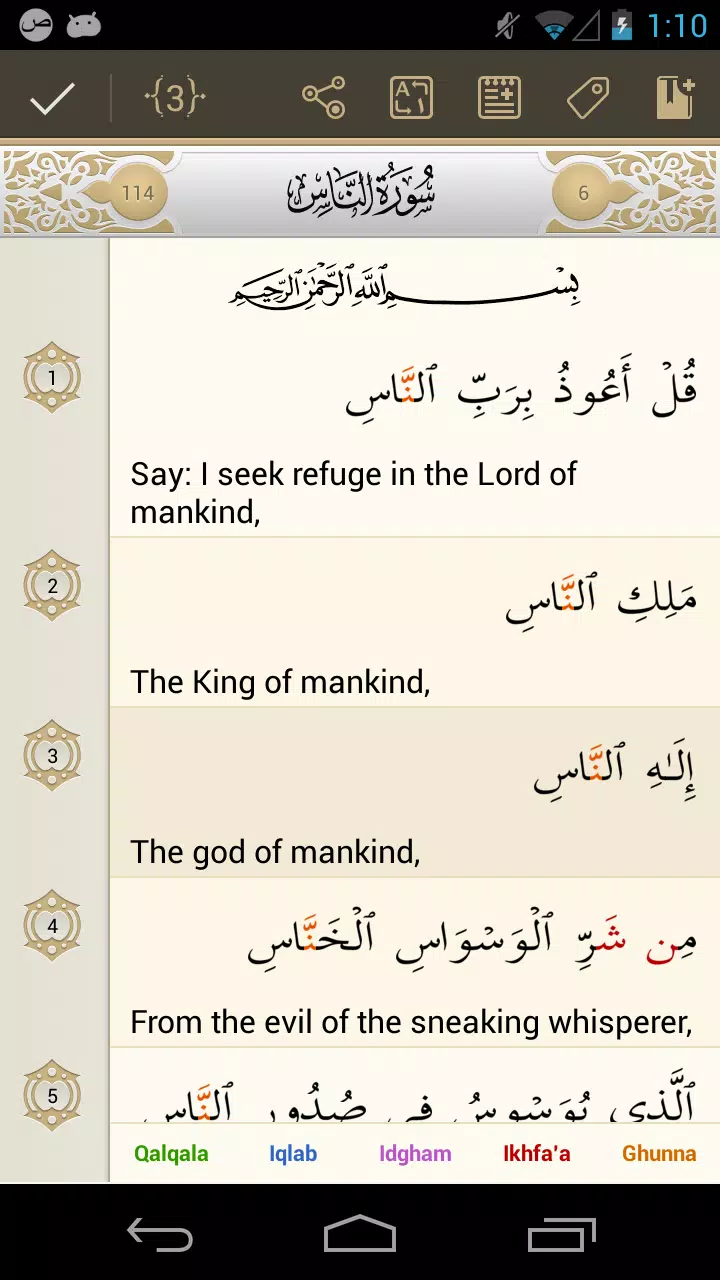Toggle Ikhfa'a rule highlighting
Image resolution: width=720 pixels, height=1280 pixels.
537,1153
